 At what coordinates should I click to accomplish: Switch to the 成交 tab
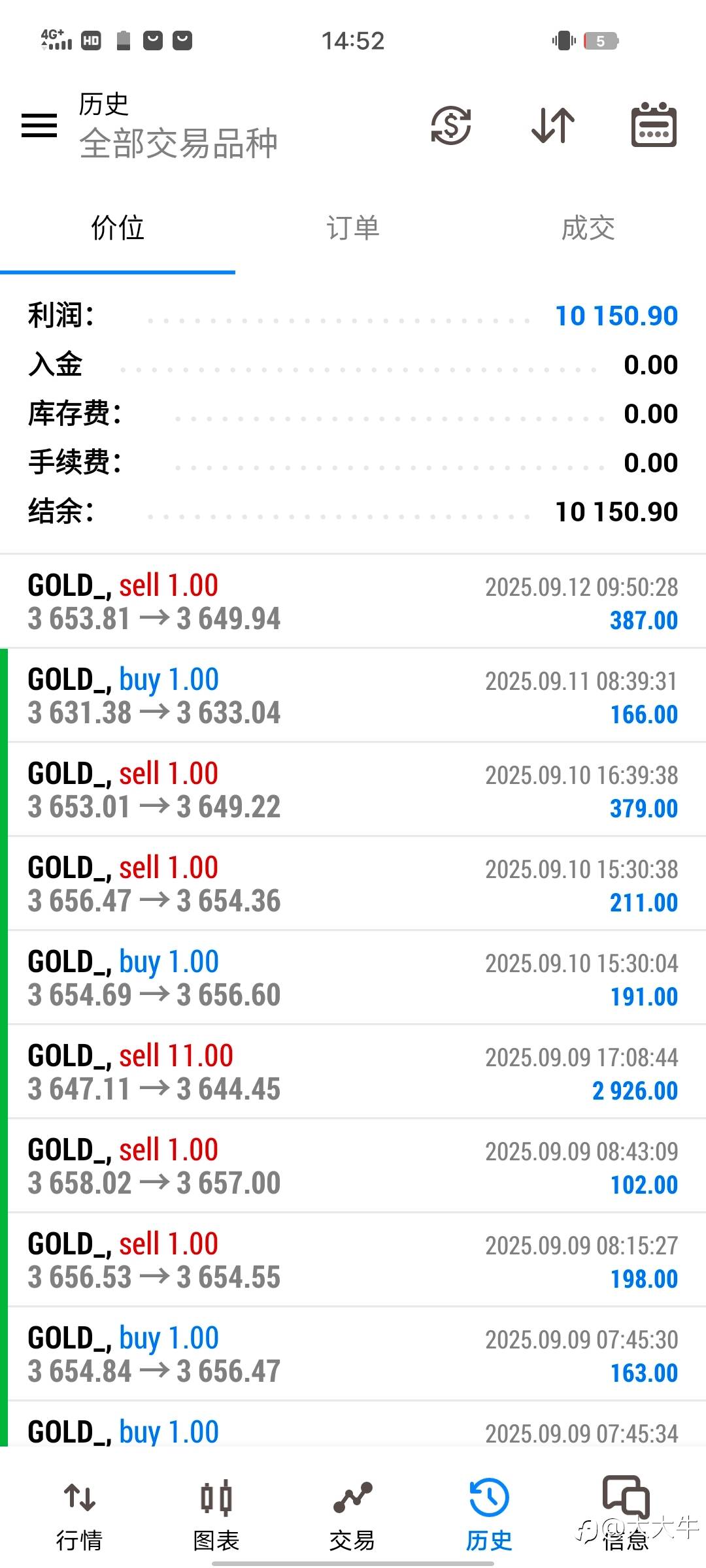point(588,228)
